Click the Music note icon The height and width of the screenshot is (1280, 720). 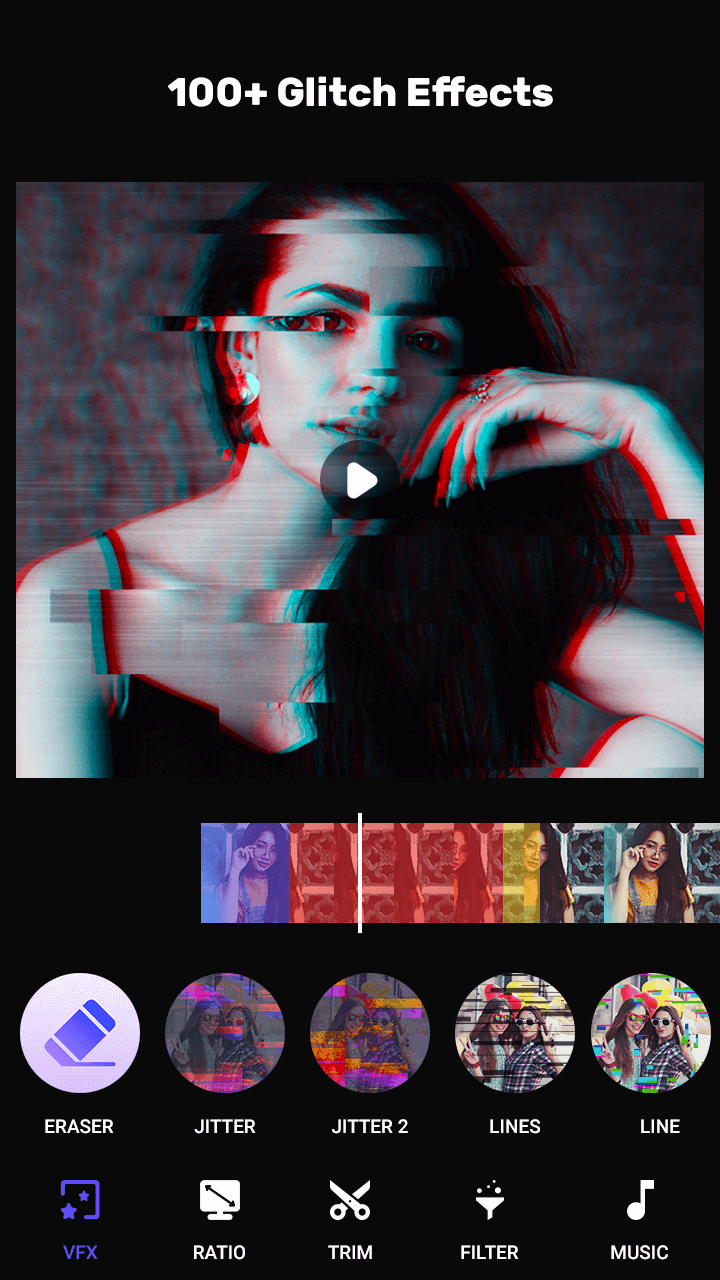click(x=639, y=1197)
